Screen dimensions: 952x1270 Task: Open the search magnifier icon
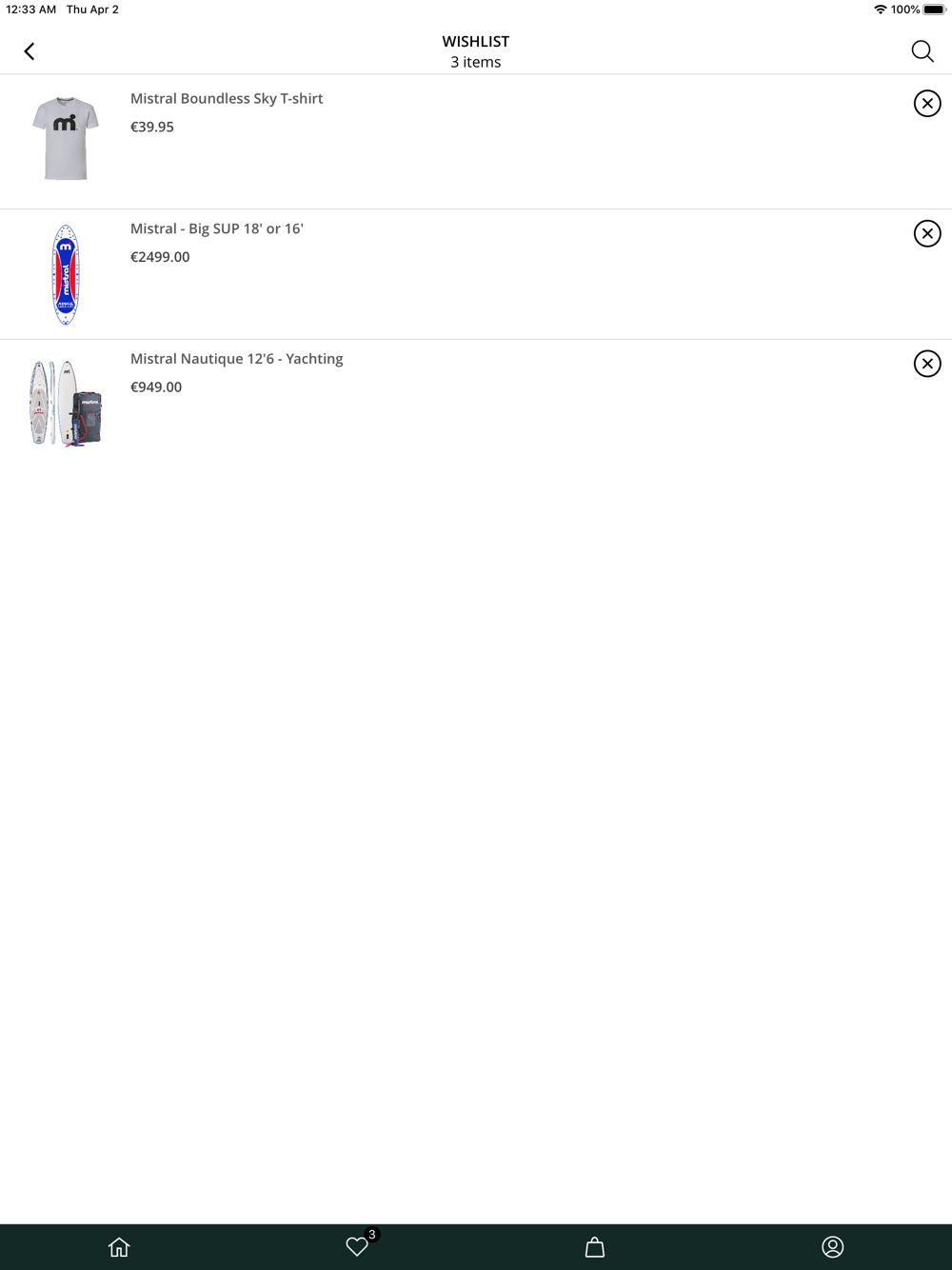click(922, 51)
